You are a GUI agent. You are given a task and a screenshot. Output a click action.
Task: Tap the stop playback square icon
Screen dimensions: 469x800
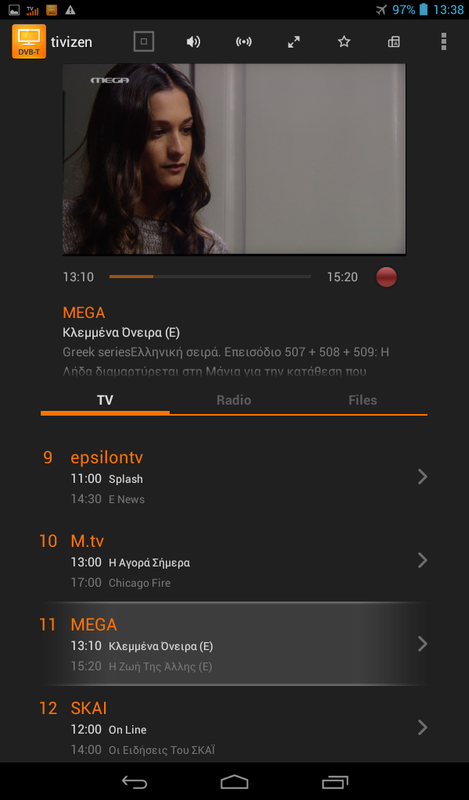coord(143,42)
